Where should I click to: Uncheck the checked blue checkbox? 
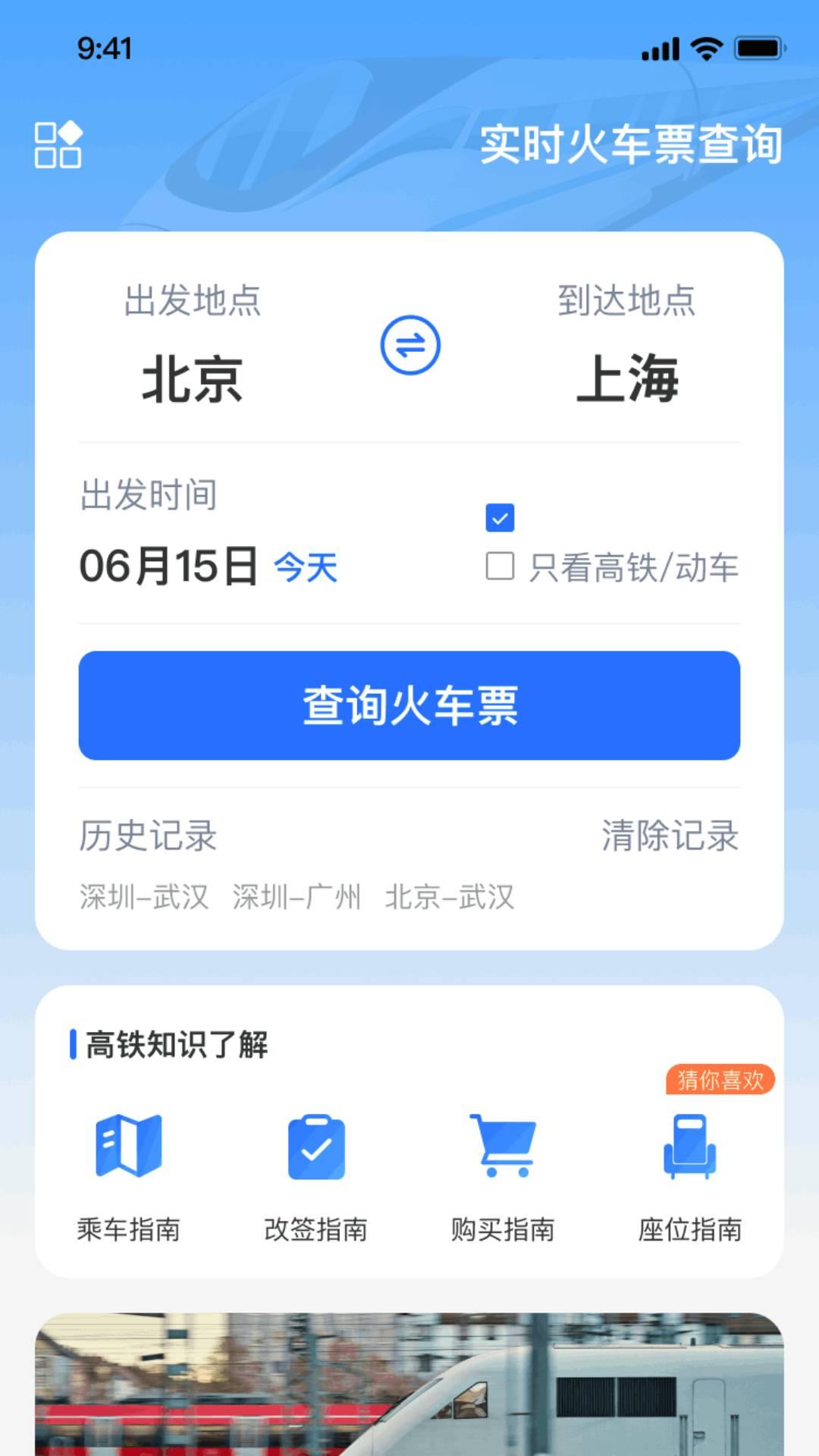point(499,518)
